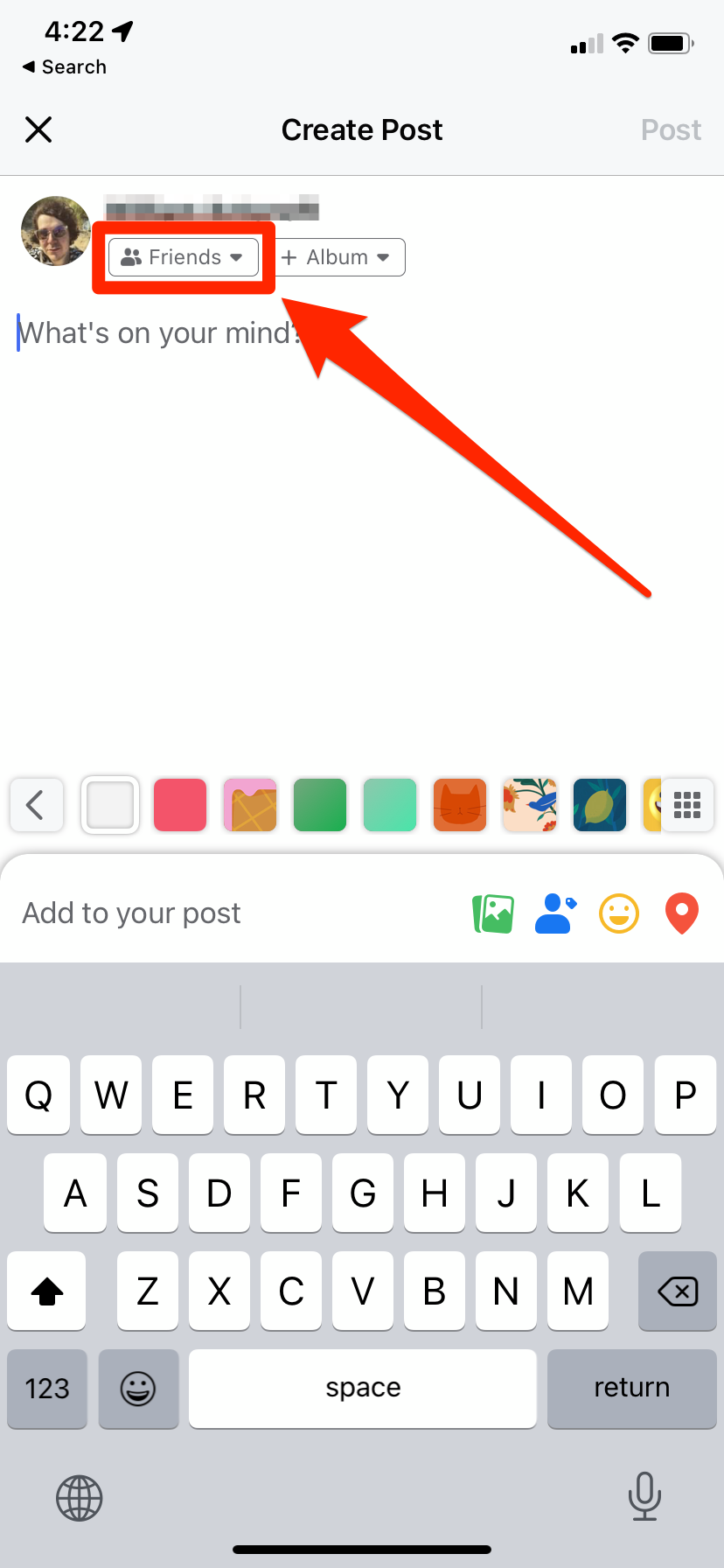This screenshot has width=724, height=1568.
Task: Open the full background grid
Action: tap(687, 804)
